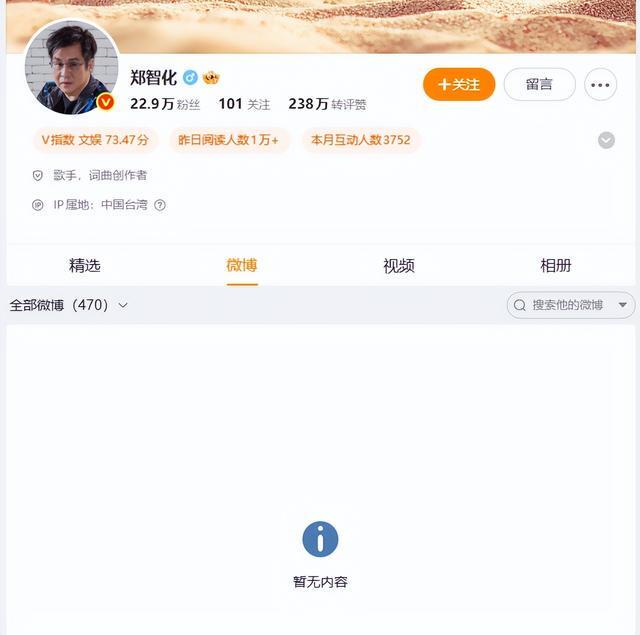Screen dimensions: 640x635
Task: Tap the IP属地 question mark help icon
Action: click(160, 205)
